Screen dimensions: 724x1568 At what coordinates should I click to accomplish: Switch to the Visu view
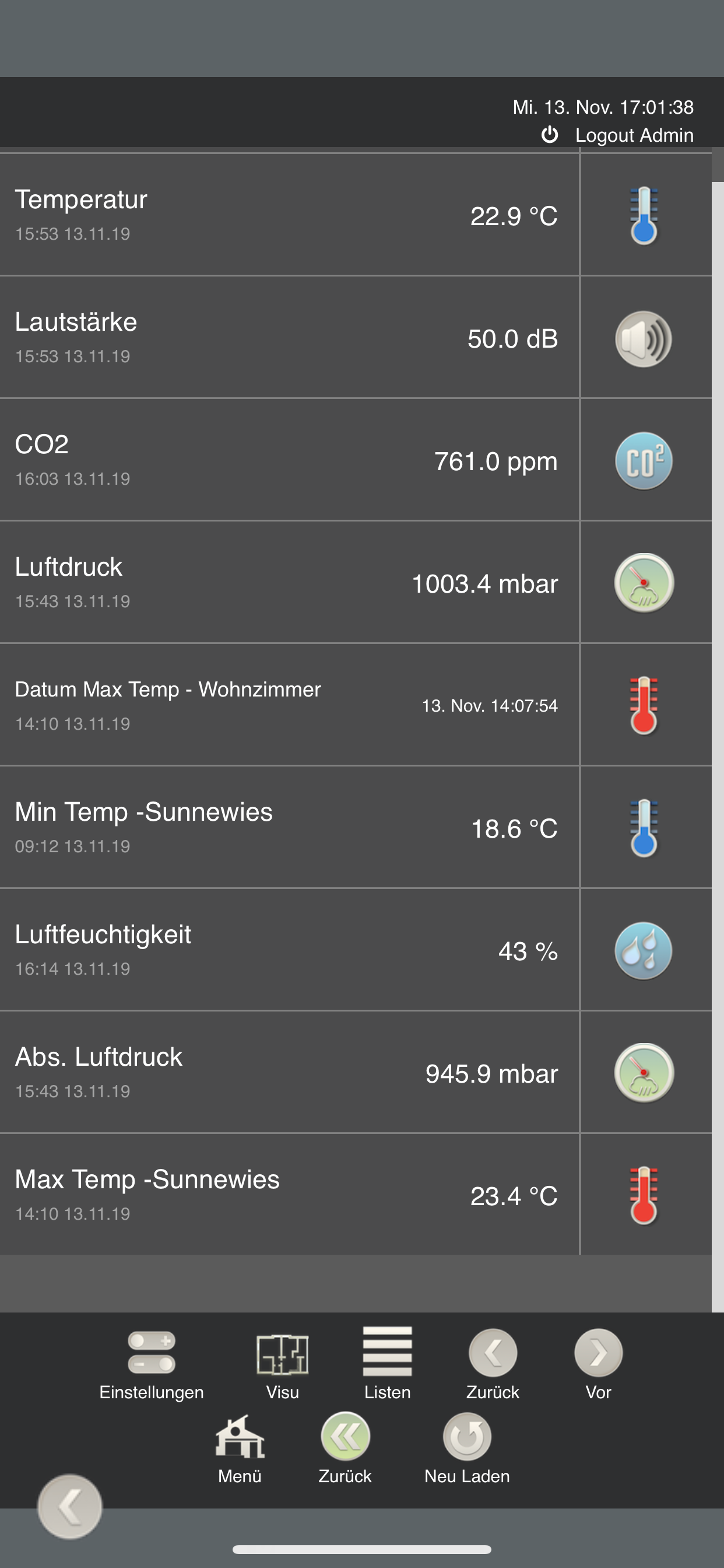pos(282,1364)
